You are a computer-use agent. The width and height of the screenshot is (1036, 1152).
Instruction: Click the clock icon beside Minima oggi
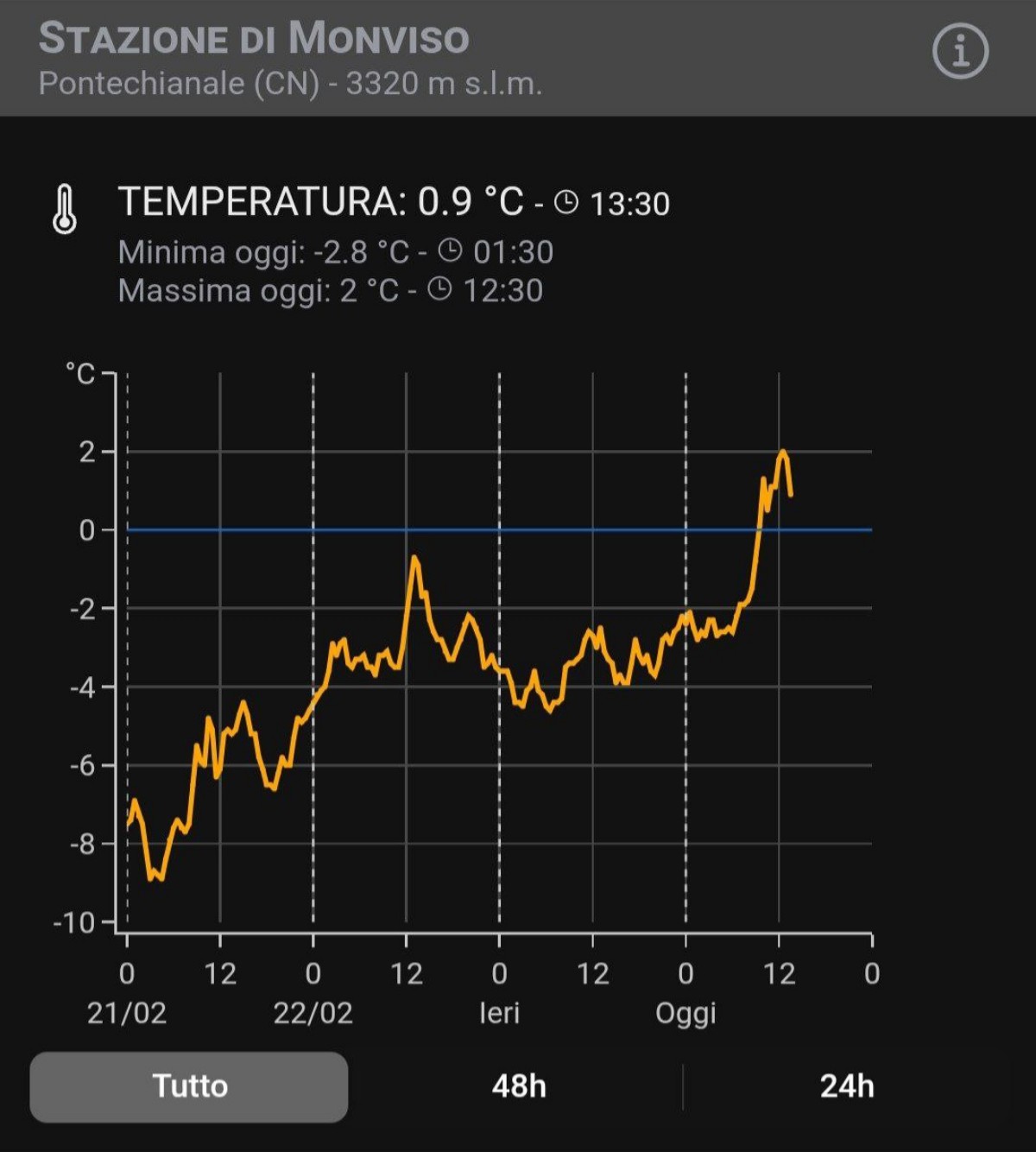click(448, 251)
